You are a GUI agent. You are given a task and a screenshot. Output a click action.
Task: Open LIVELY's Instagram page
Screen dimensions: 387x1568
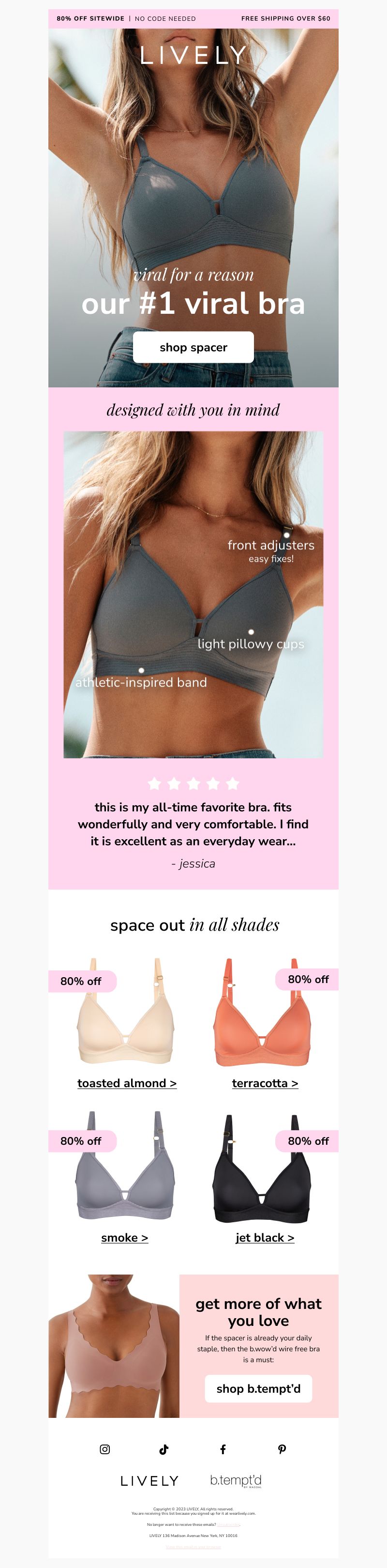(104, 1449)
